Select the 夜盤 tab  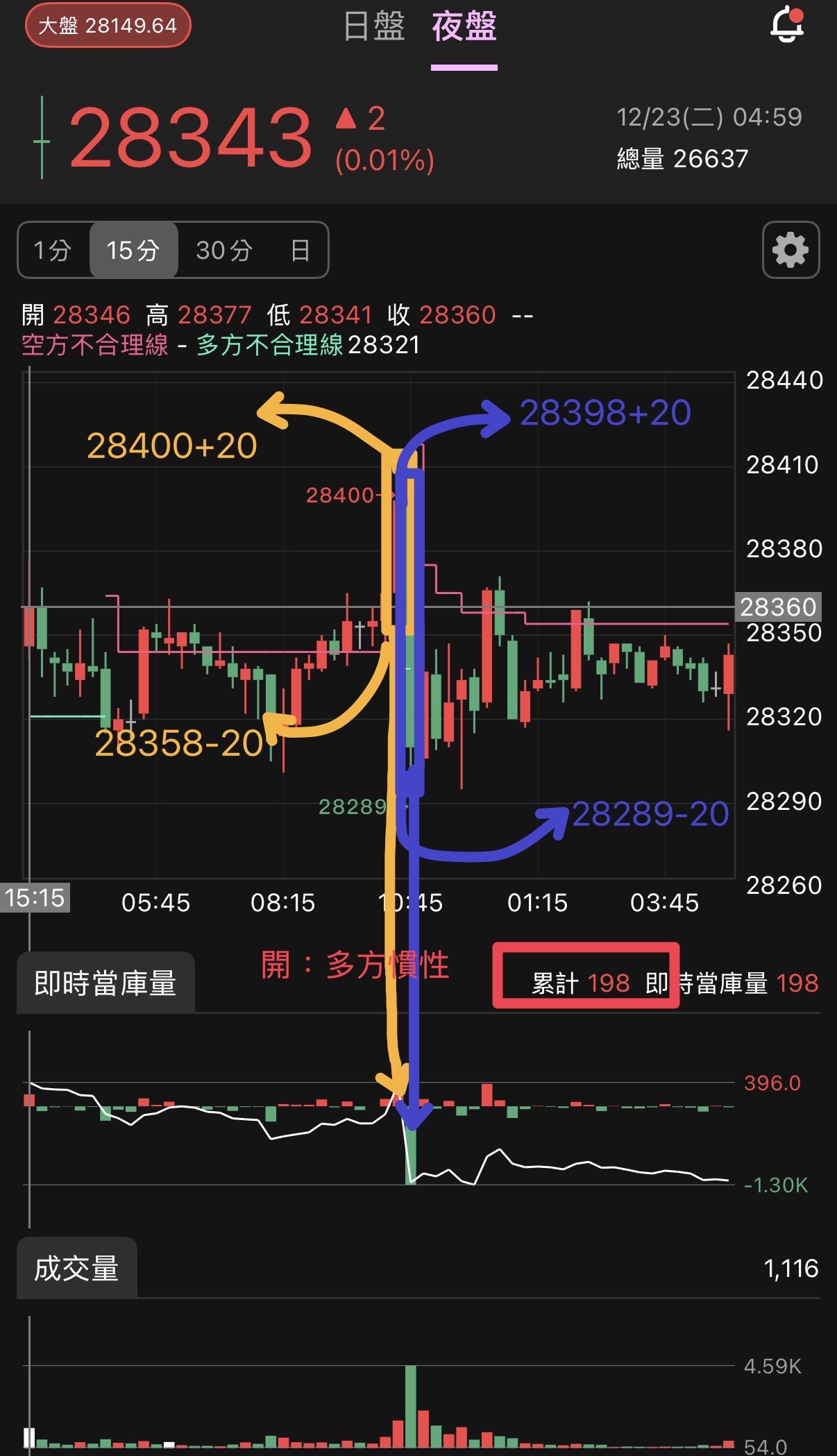click(464, 26)
